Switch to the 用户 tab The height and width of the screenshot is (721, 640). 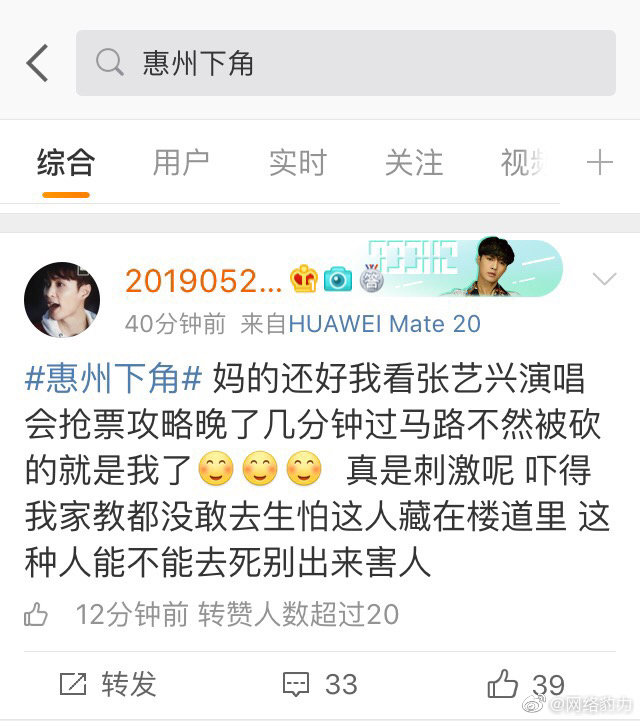click(x=181, y=162)
